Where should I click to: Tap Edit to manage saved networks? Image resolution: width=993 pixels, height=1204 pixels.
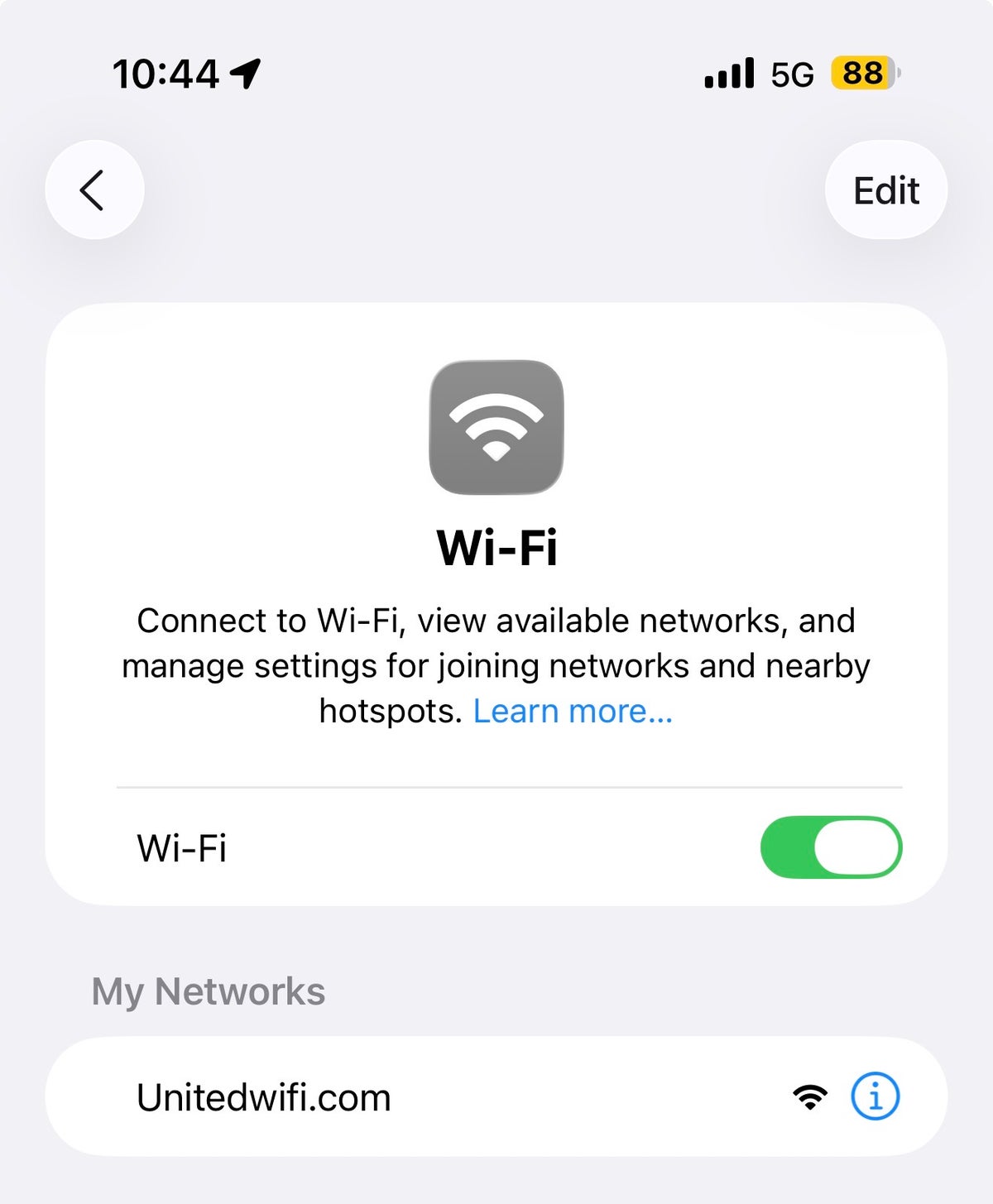pyautogui.click(x=885, y=191)
